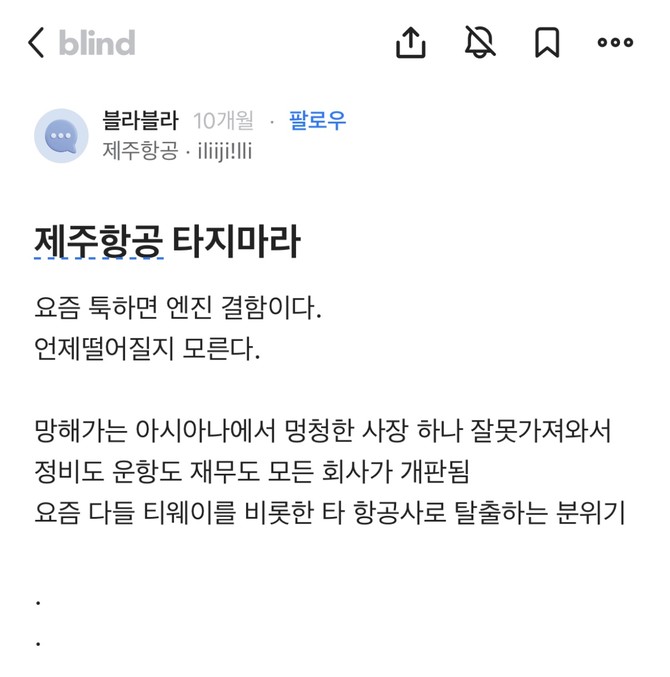Open the three-dot overflow menu
670x677 pixels.
coord(615,42)
